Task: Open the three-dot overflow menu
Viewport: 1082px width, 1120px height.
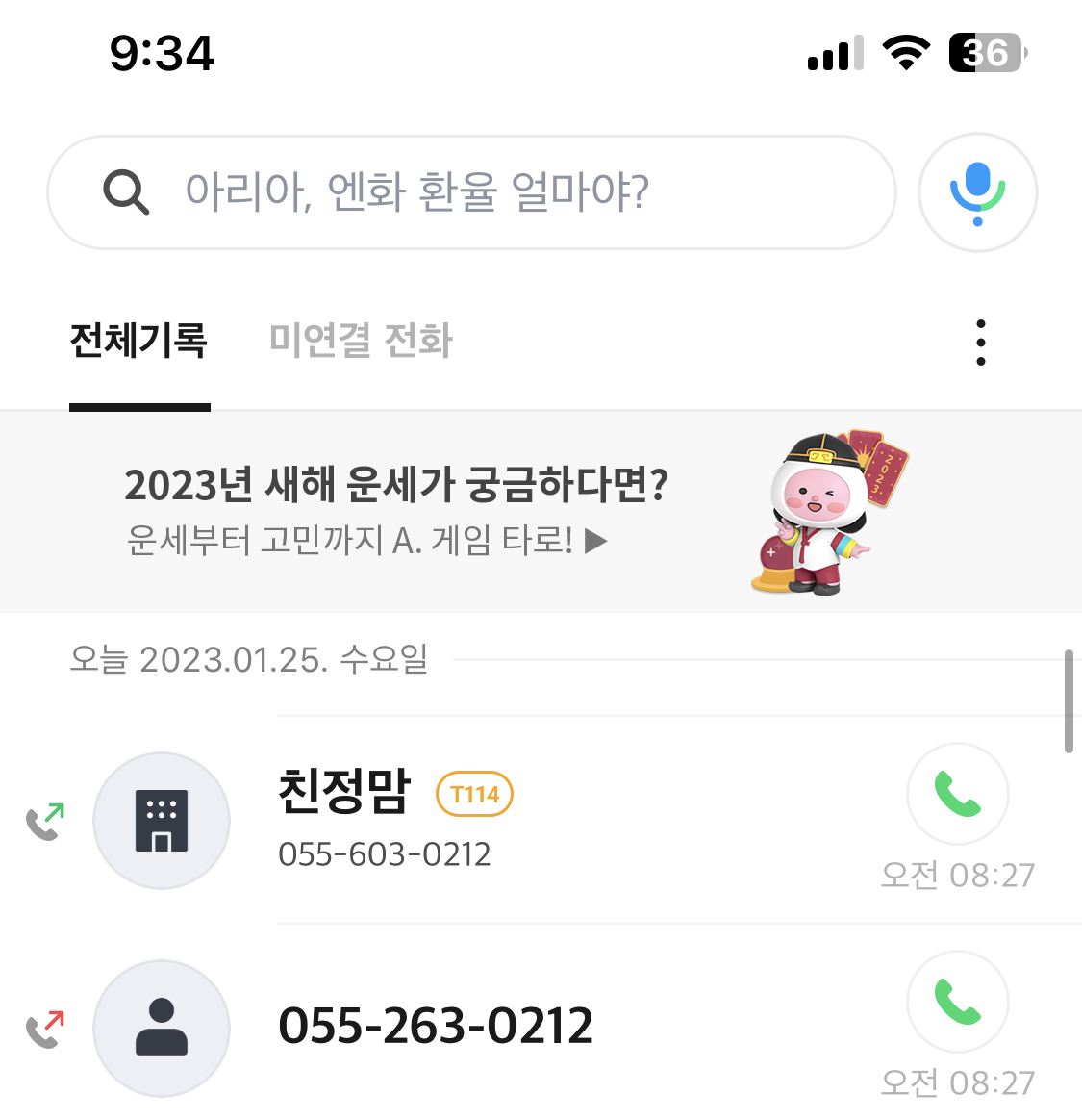Action: pyautogui.click(x=980, y=343)
